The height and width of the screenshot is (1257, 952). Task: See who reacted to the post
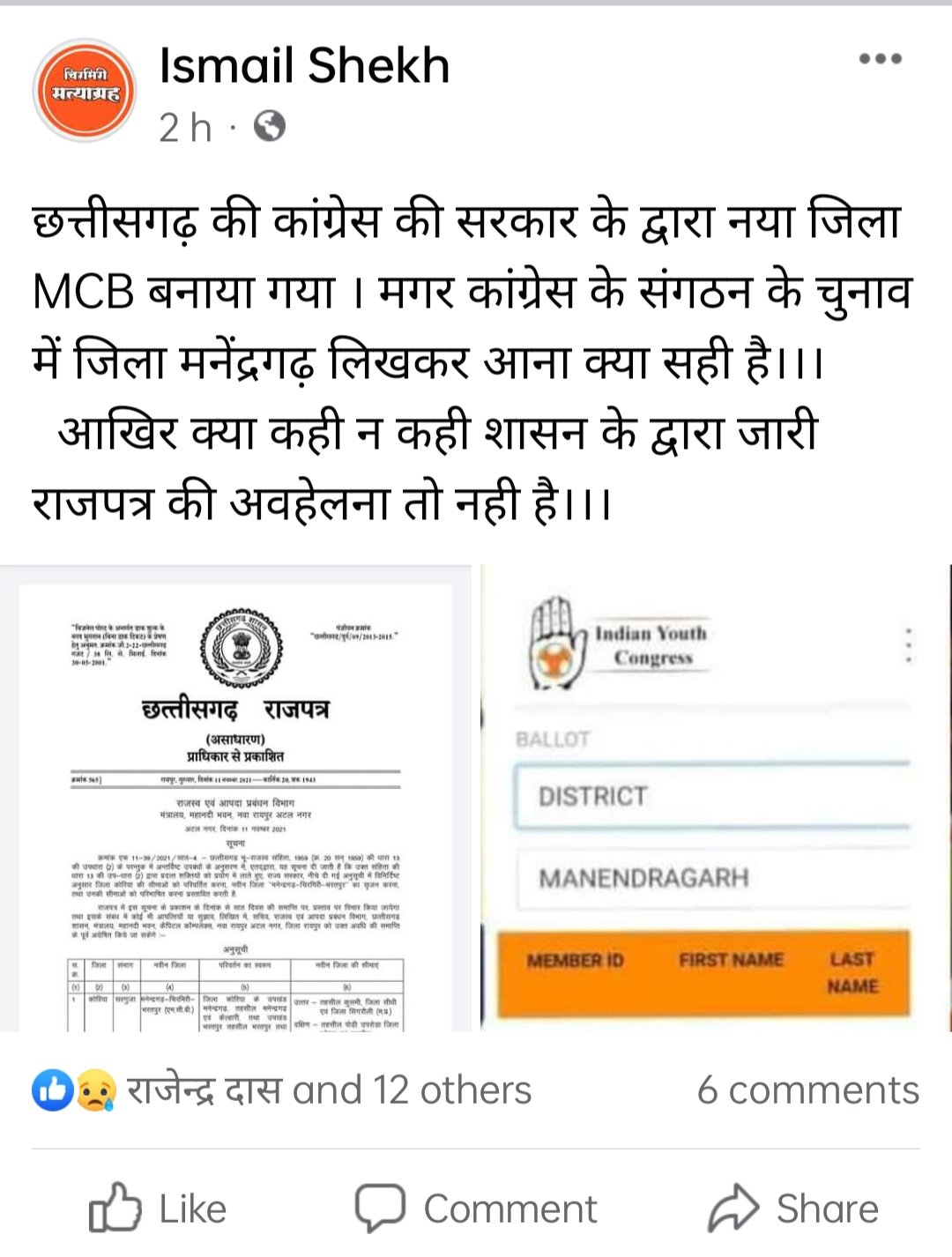pyautogui.click(x=328, y=1091)
